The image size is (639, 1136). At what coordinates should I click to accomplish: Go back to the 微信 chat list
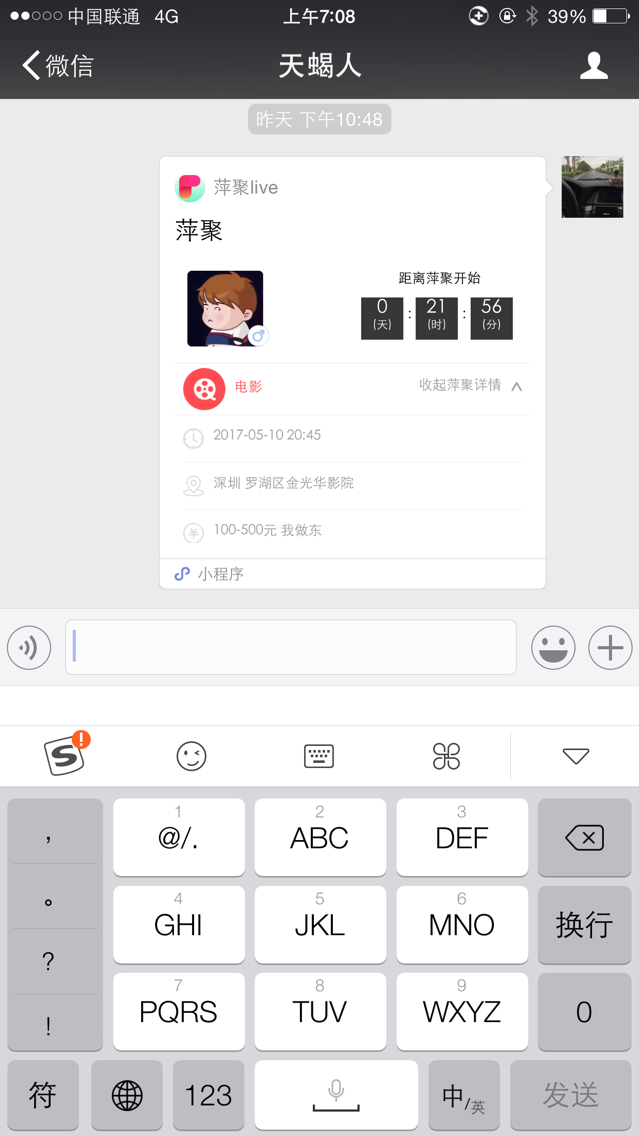[x=58, y=66]
